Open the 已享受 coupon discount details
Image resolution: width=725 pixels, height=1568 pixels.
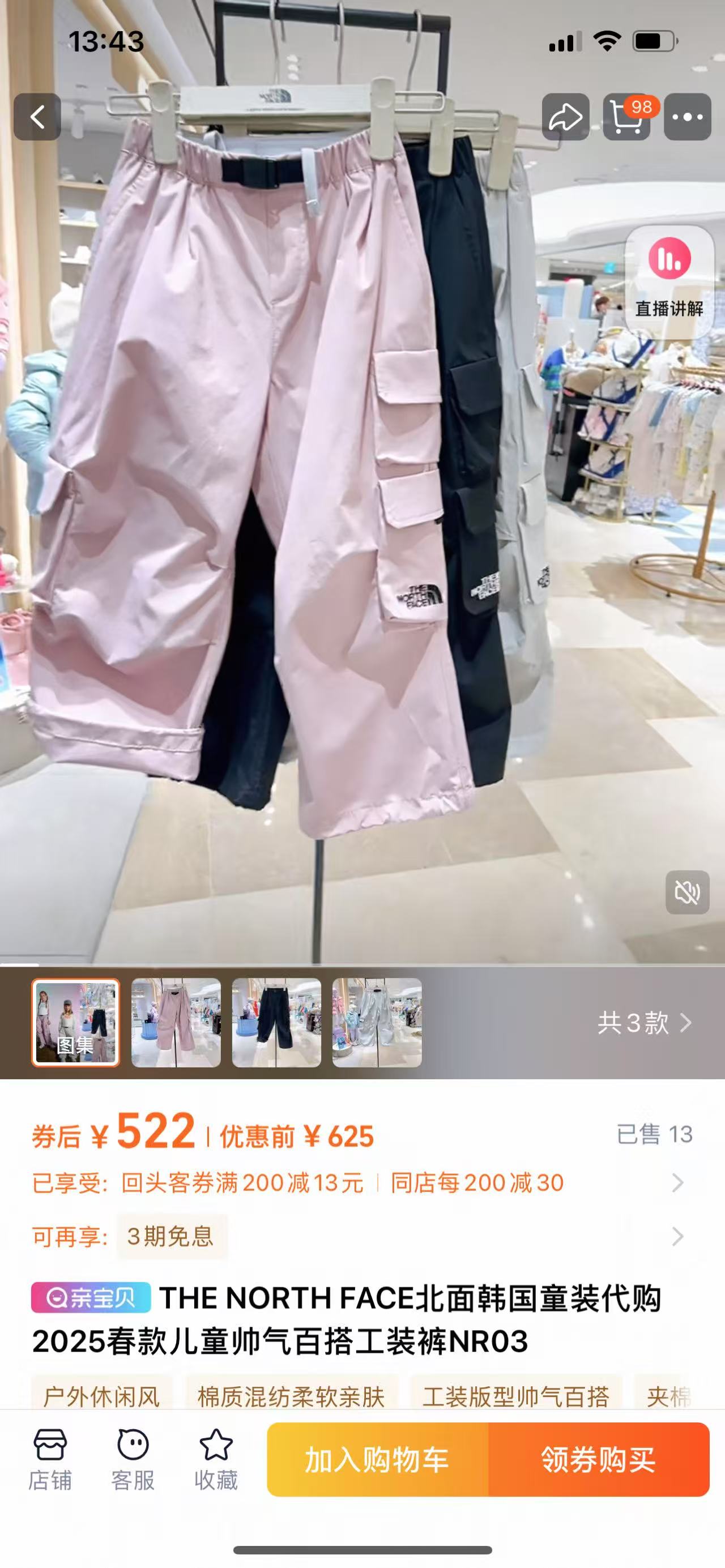[358, 1183]
